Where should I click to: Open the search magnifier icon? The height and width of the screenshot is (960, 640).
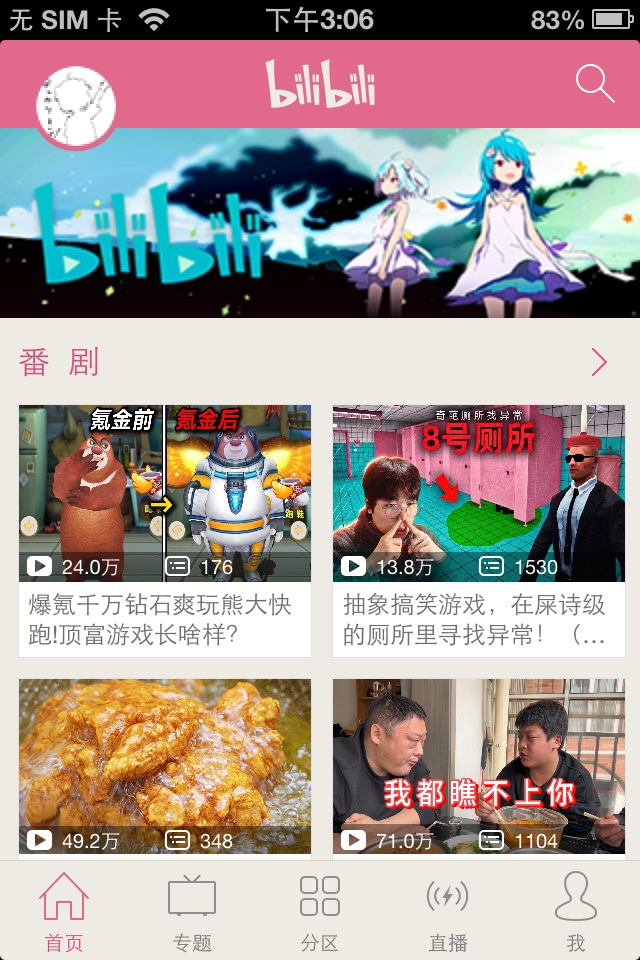pyautogui.click(x=594, y=84)
